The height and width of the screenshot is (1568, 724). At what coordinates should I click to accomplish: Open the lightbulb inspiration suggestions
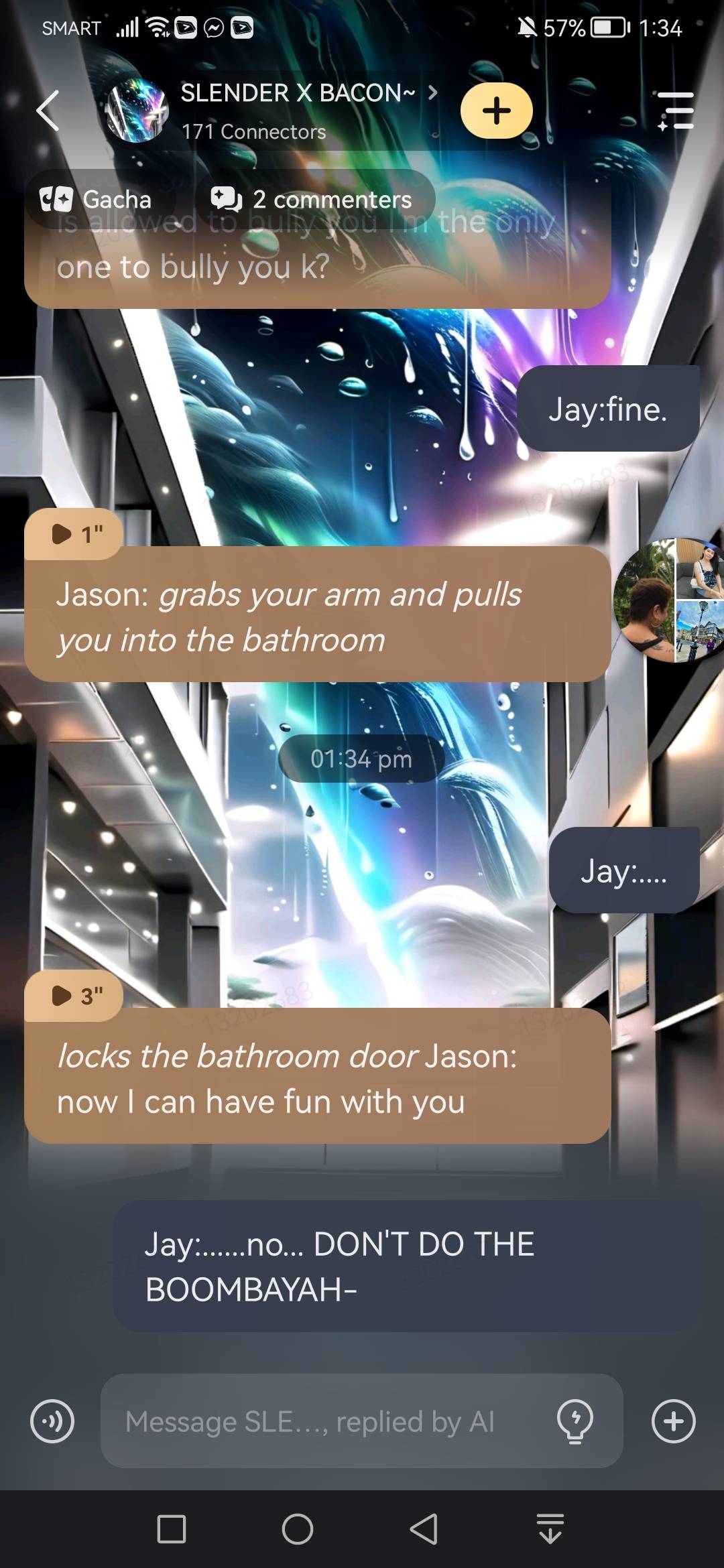point(575,1421)
